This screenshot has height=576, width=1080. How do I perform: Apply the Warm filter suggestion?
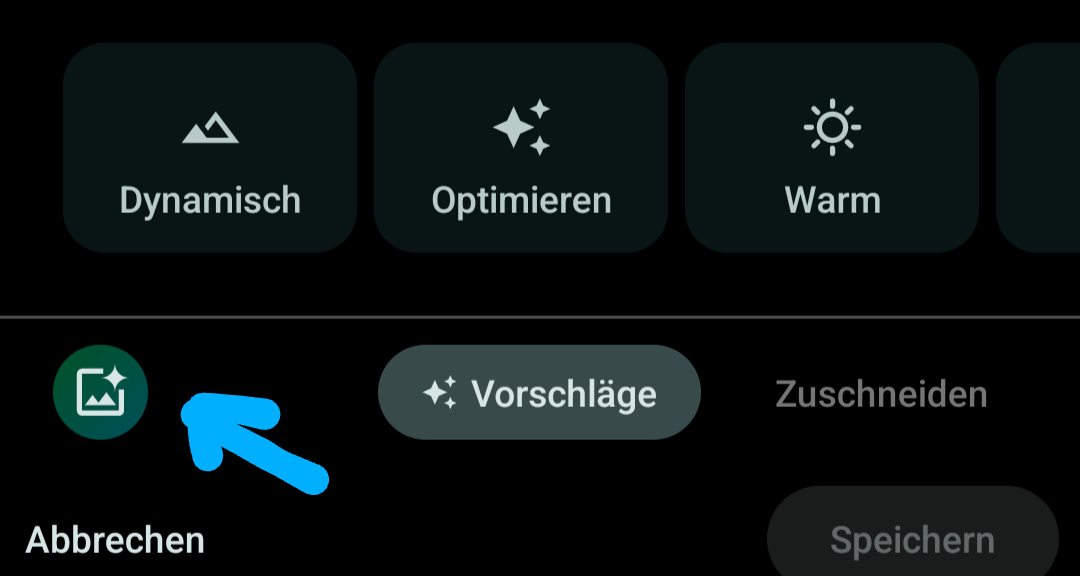(832, 148)
